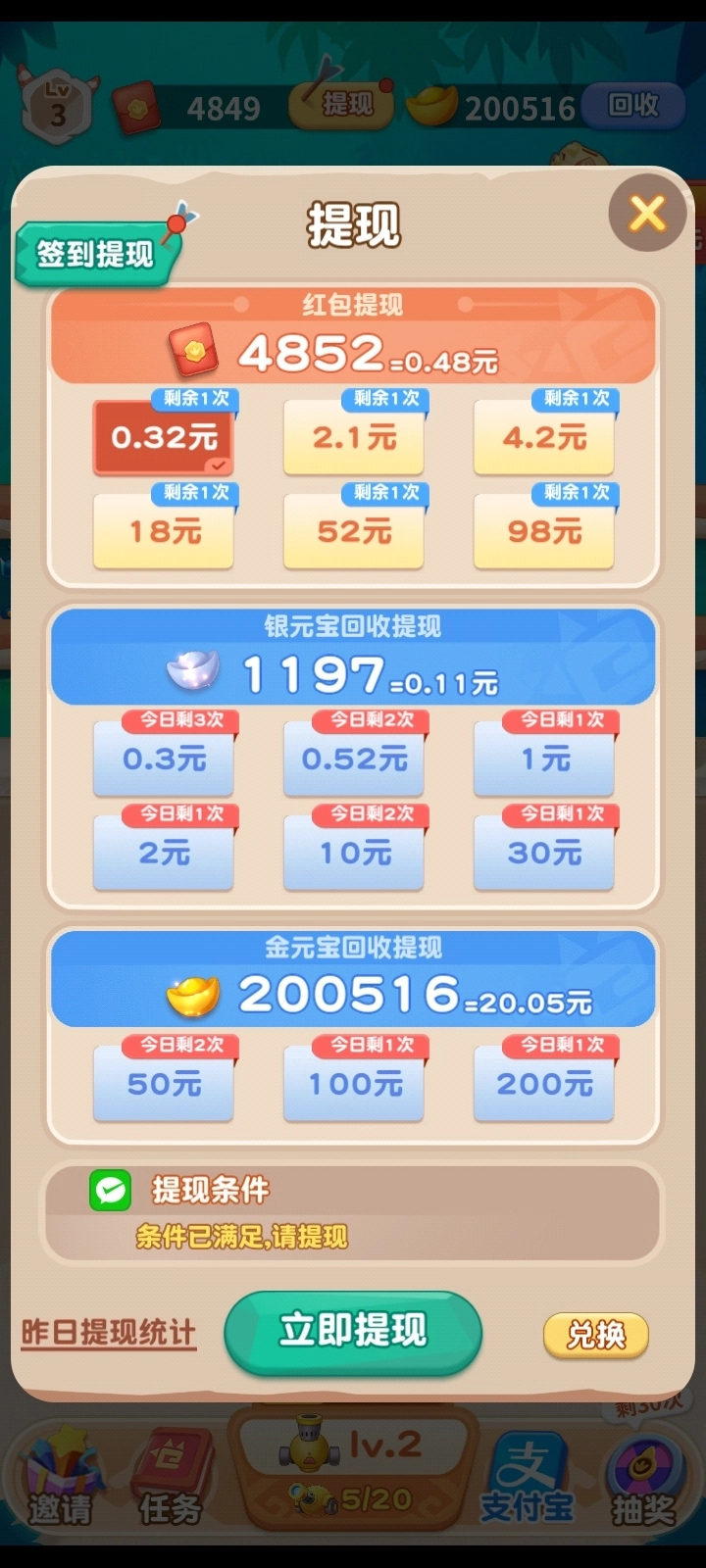Choose 0.3元 silver ingot withdrawal
The image size is (706, 1568).
pyautogui.click(x=164, y=759)
